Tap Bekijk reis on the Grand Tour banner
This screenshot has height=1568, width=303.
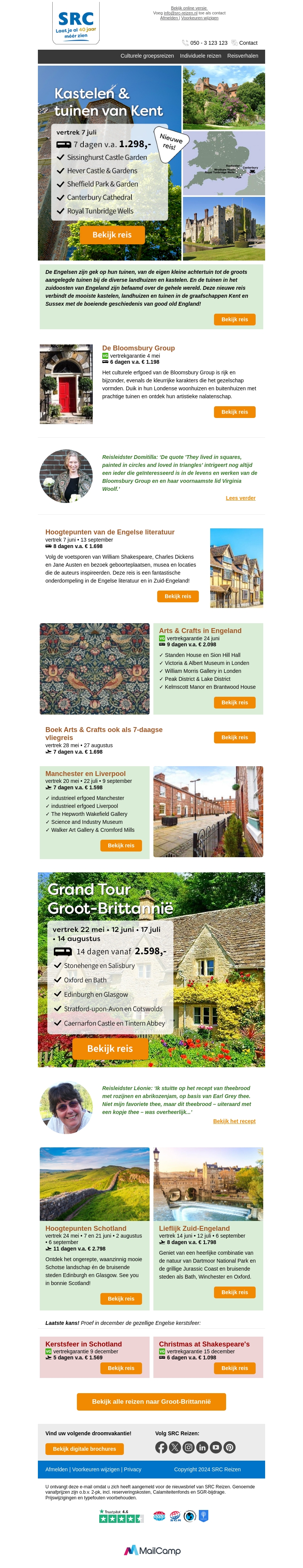[110, 1048]
